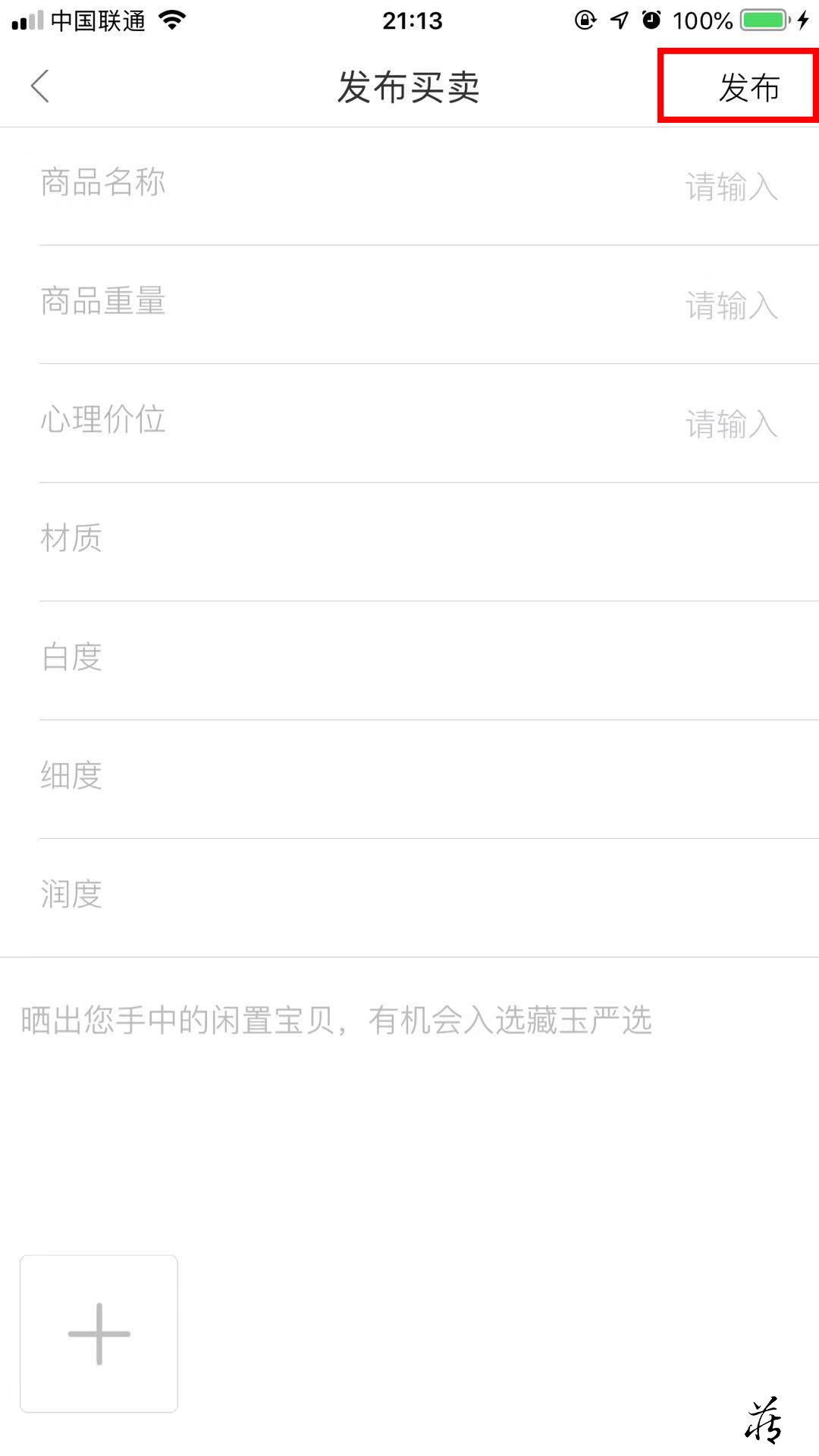Focus the 商品重量 input field

tap(409, 304)
